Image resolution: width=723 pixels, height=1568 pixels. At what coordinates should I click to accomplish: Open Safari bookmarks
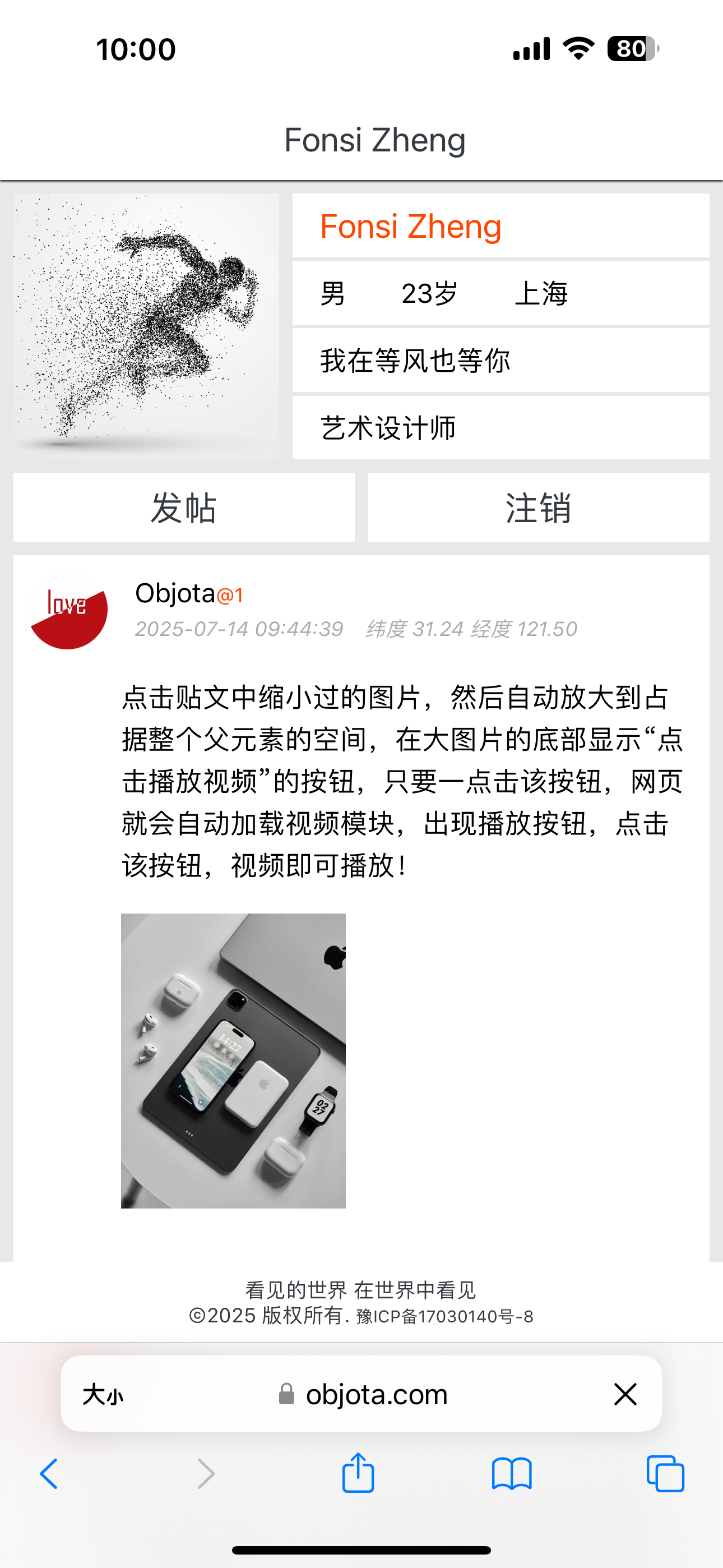512,1474
